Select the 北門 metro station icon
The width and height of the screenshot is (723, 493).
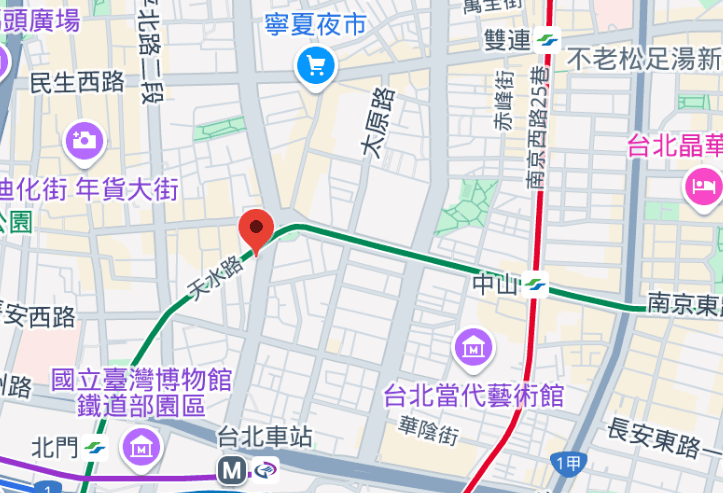96,446
